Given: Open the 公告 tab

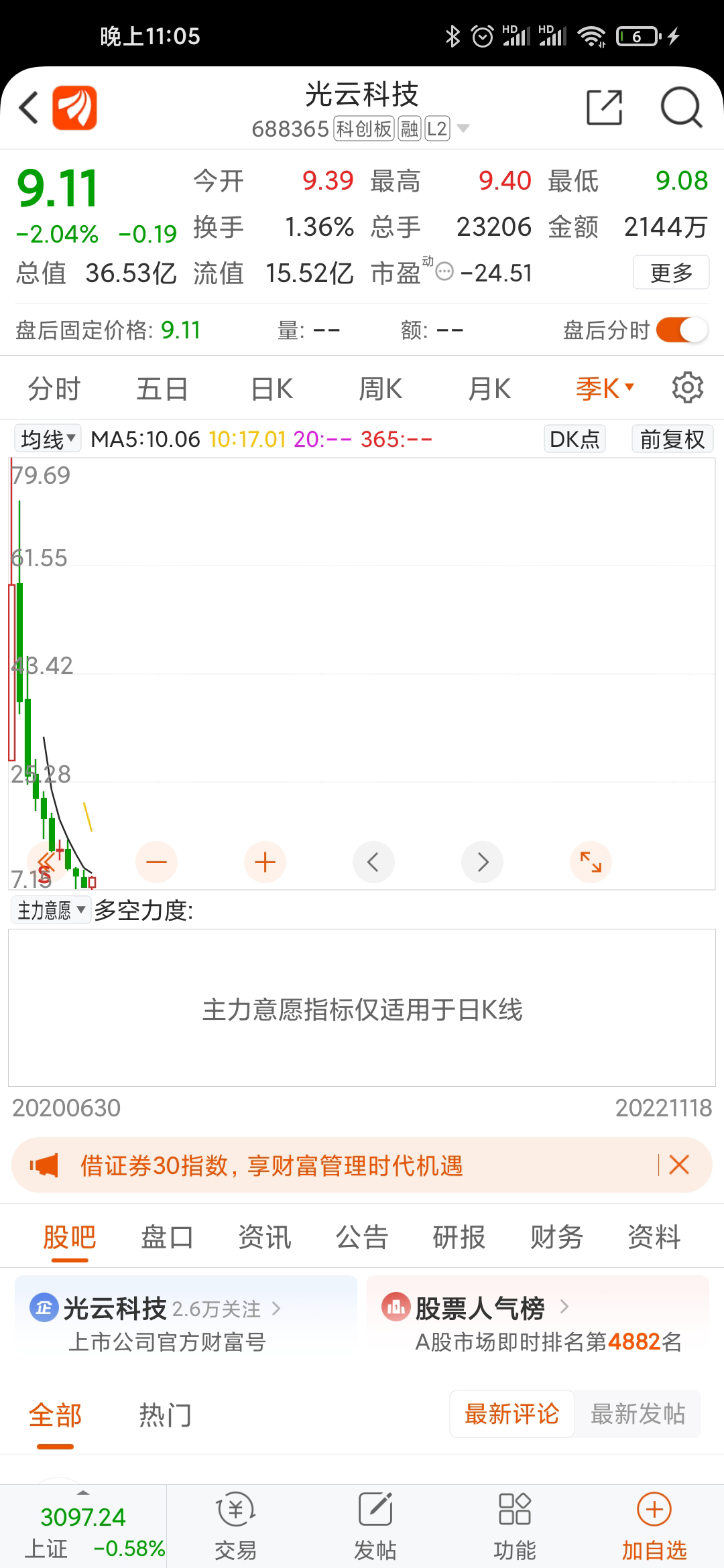Looking at the screenshot, I should click(x=362, y=1237).
